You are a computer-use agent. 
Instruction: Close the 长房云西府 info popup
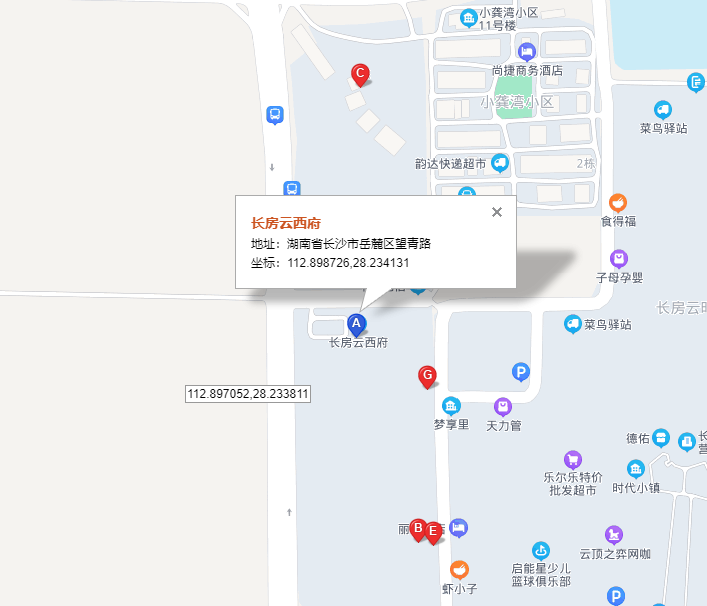click(497, 212)
